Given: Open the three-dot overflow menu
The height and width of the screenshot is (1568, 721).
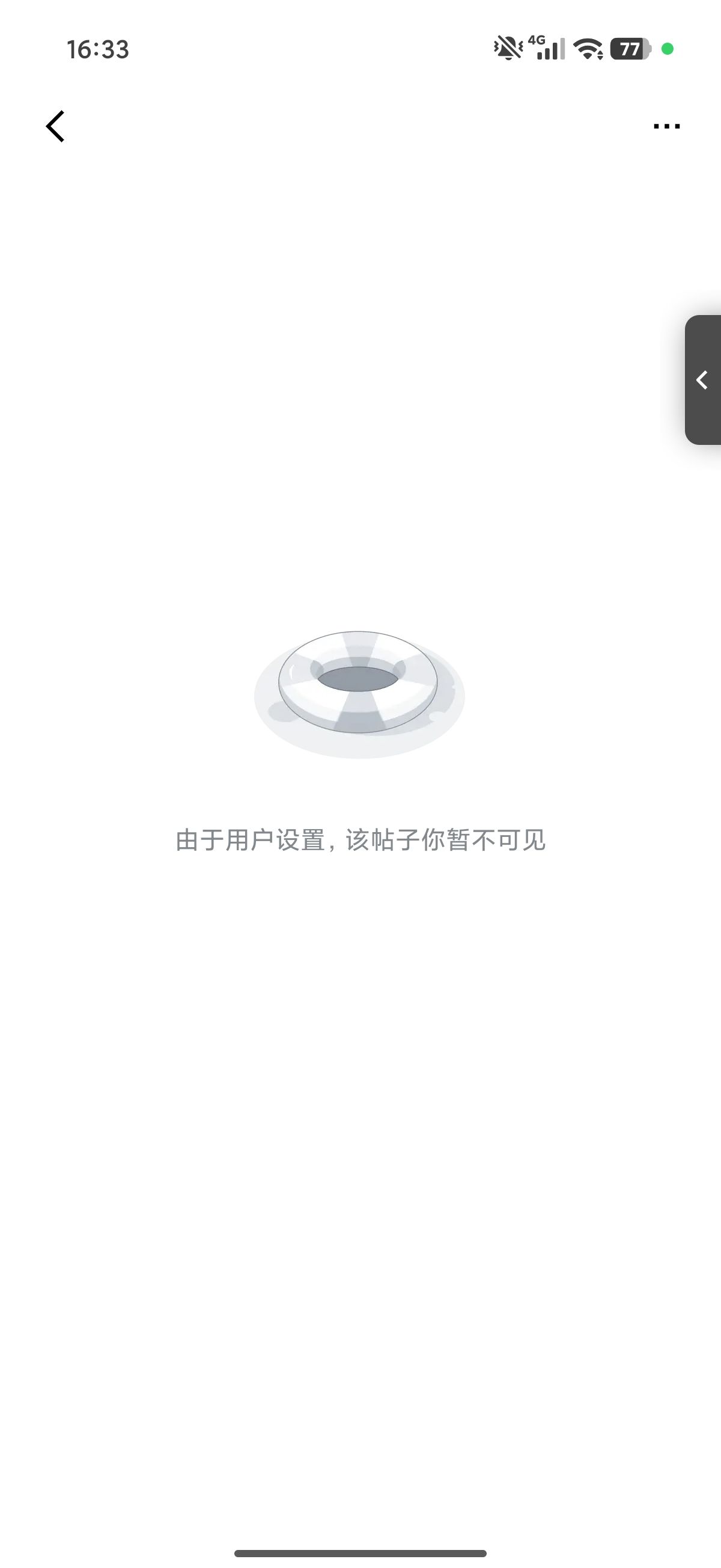Looking at the screenshot, I should [x=666, y=127].
